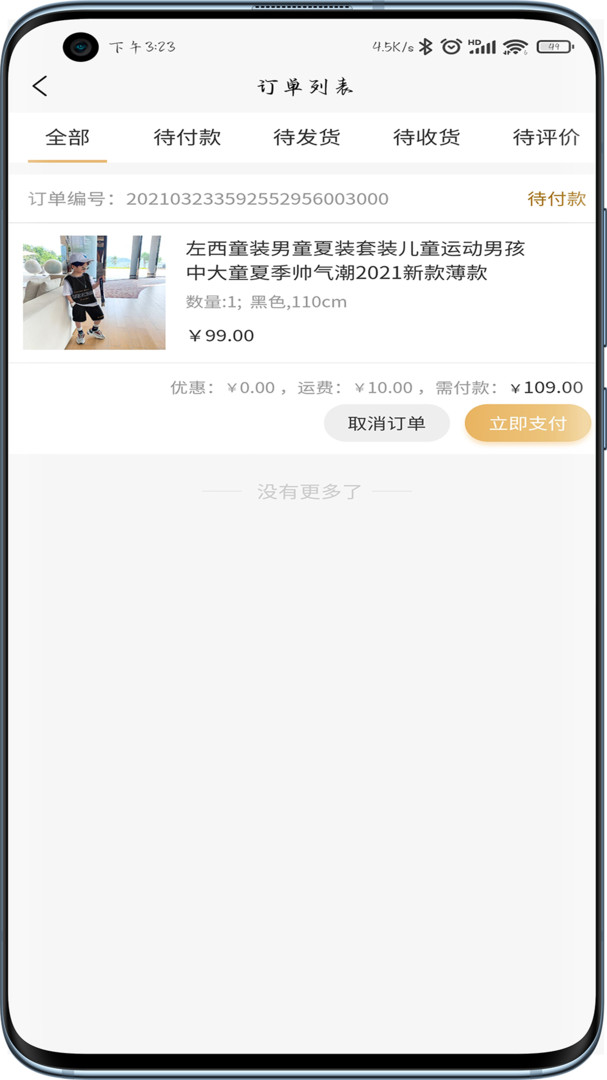
Task: Tap 立即支付 to pay now
Action: pyautogui.click(x=527, y=424)
